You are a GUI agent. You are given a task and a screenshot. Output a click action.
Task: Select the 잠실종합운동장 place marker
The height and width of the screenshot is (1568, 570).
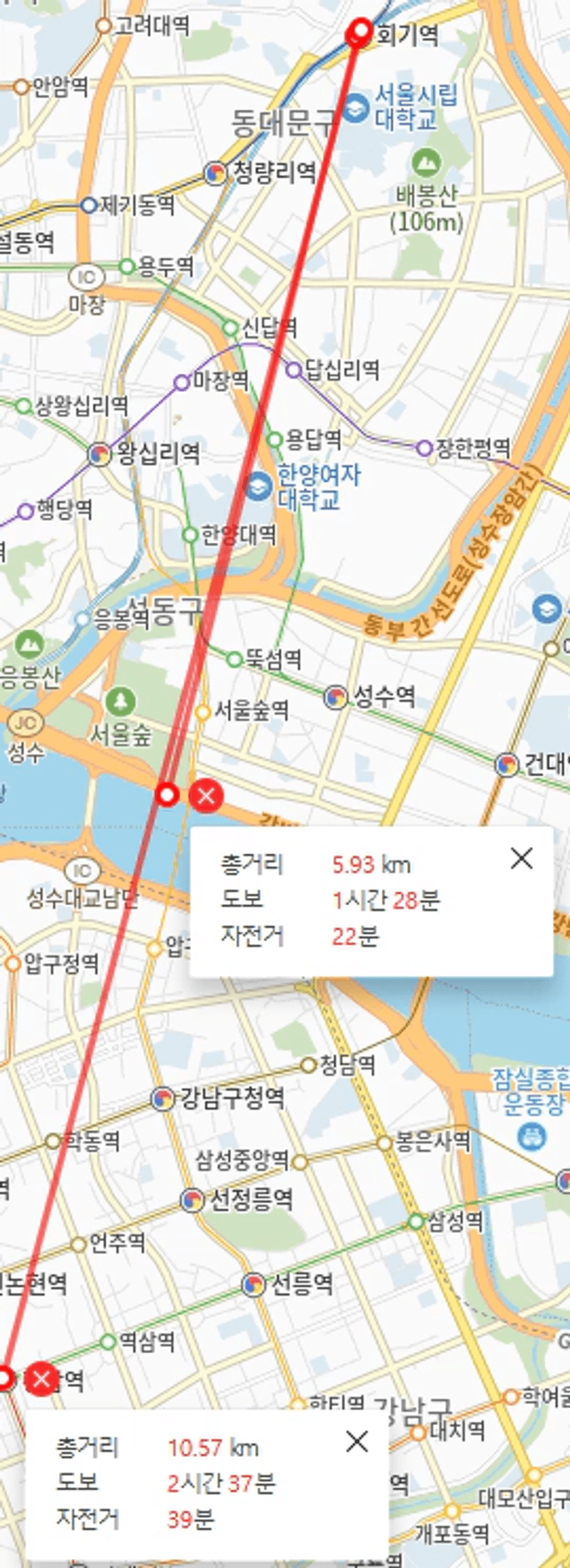(531, 1135)
